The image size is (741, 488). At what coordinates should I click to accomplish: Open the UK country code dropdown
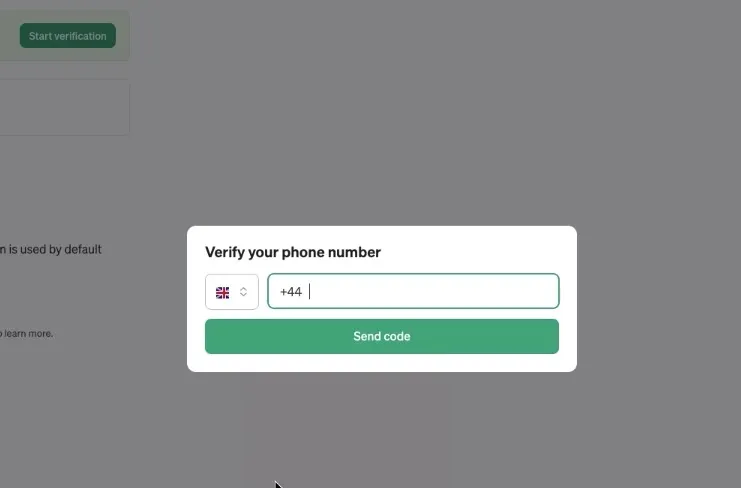[232, 292]
